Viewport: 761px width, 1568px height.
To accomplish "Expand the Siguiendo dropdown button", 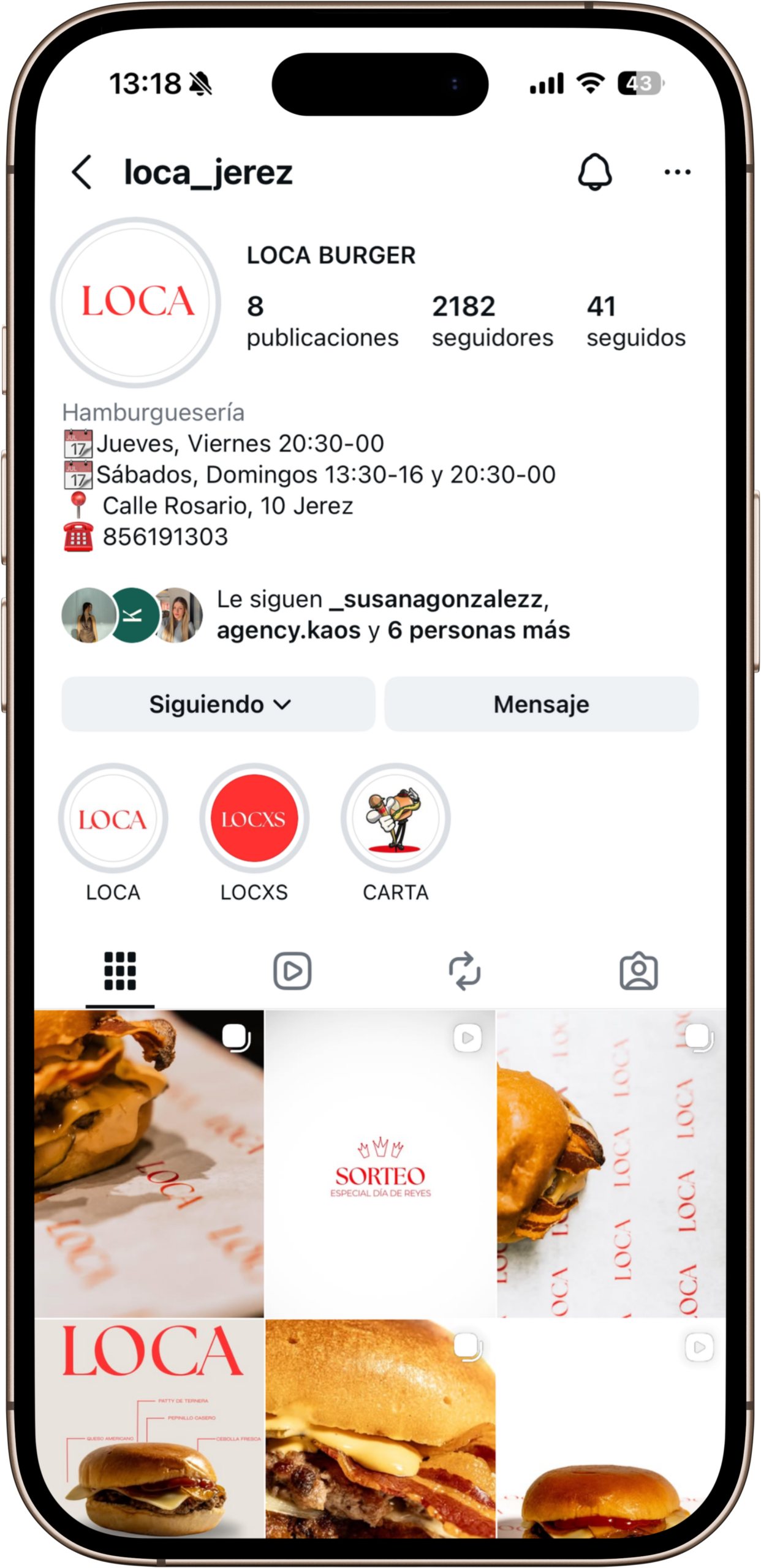I will (218, 704).
